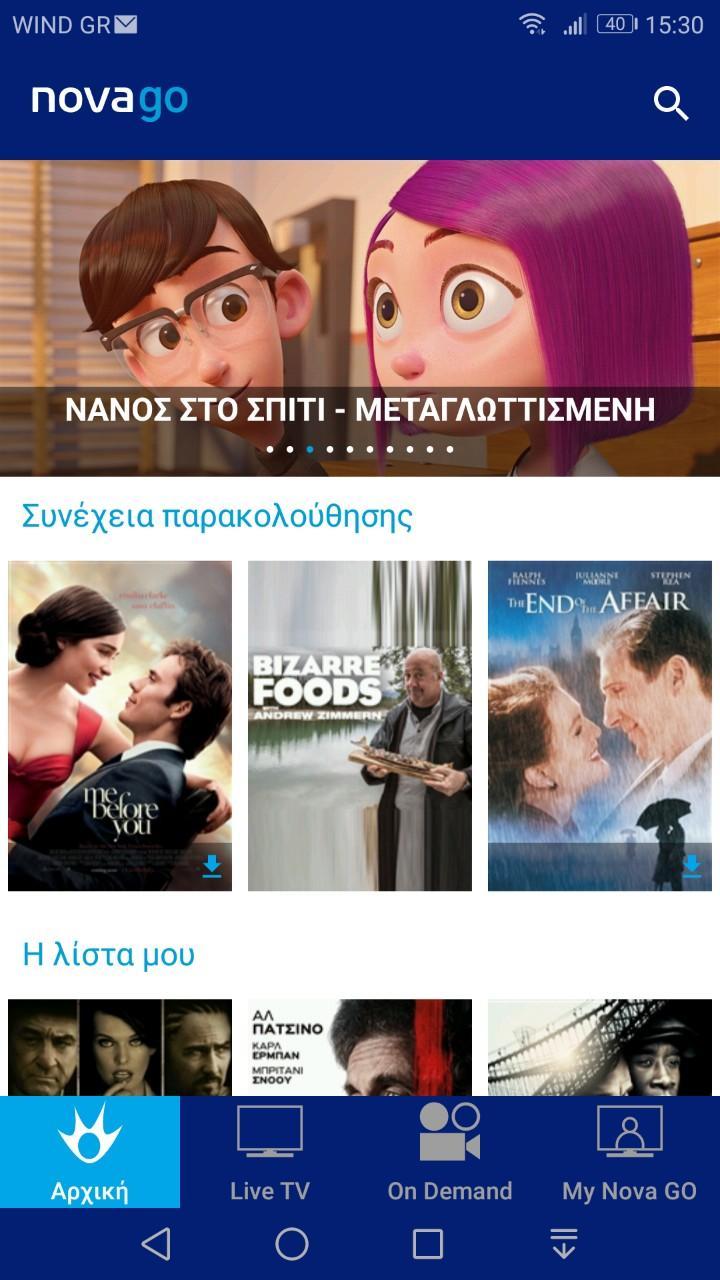This screenshot has width=720, height=1280.
Task: Select the Live TV icon
Action: (268, 1131)
